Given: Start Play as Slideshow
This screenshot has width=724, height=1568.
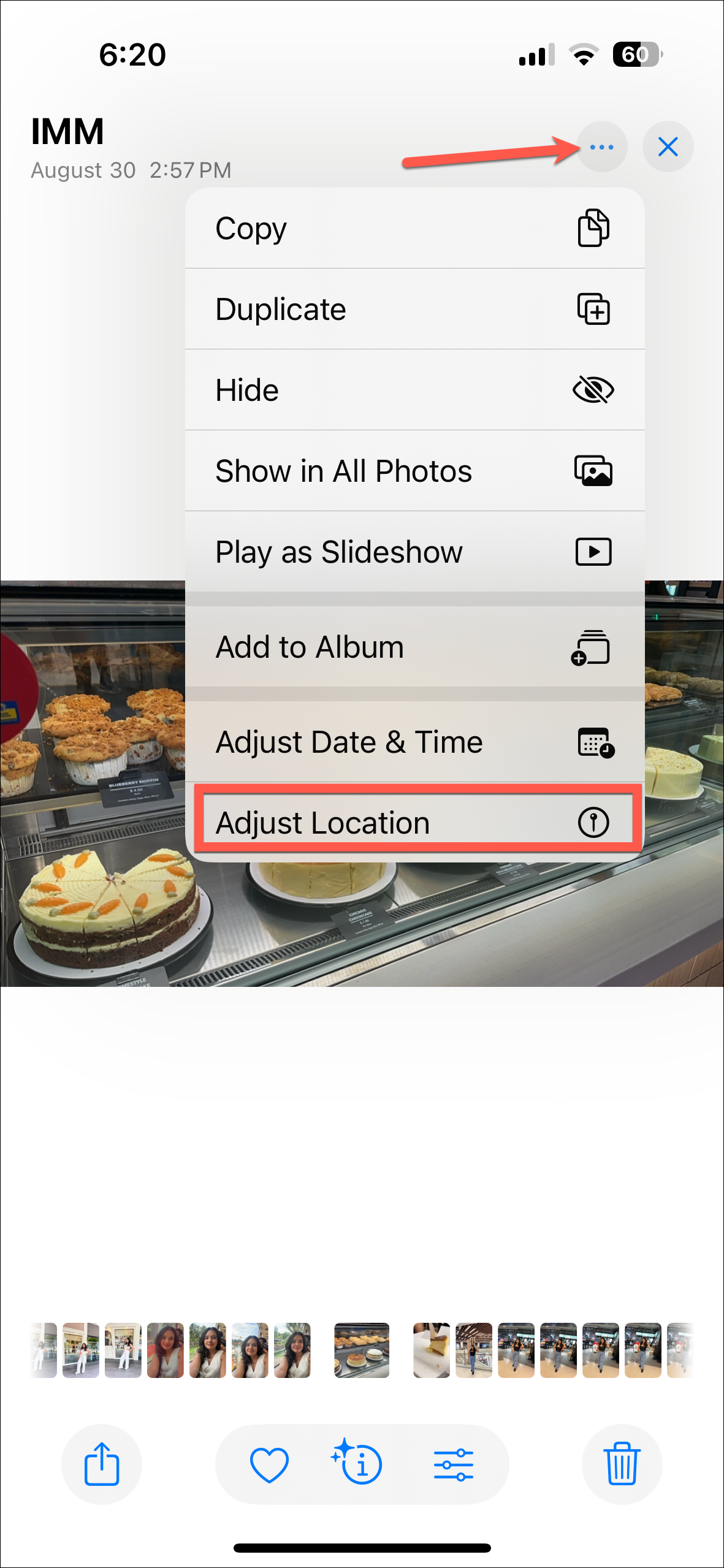Looking at the screenshot, I should click(414, 552).
